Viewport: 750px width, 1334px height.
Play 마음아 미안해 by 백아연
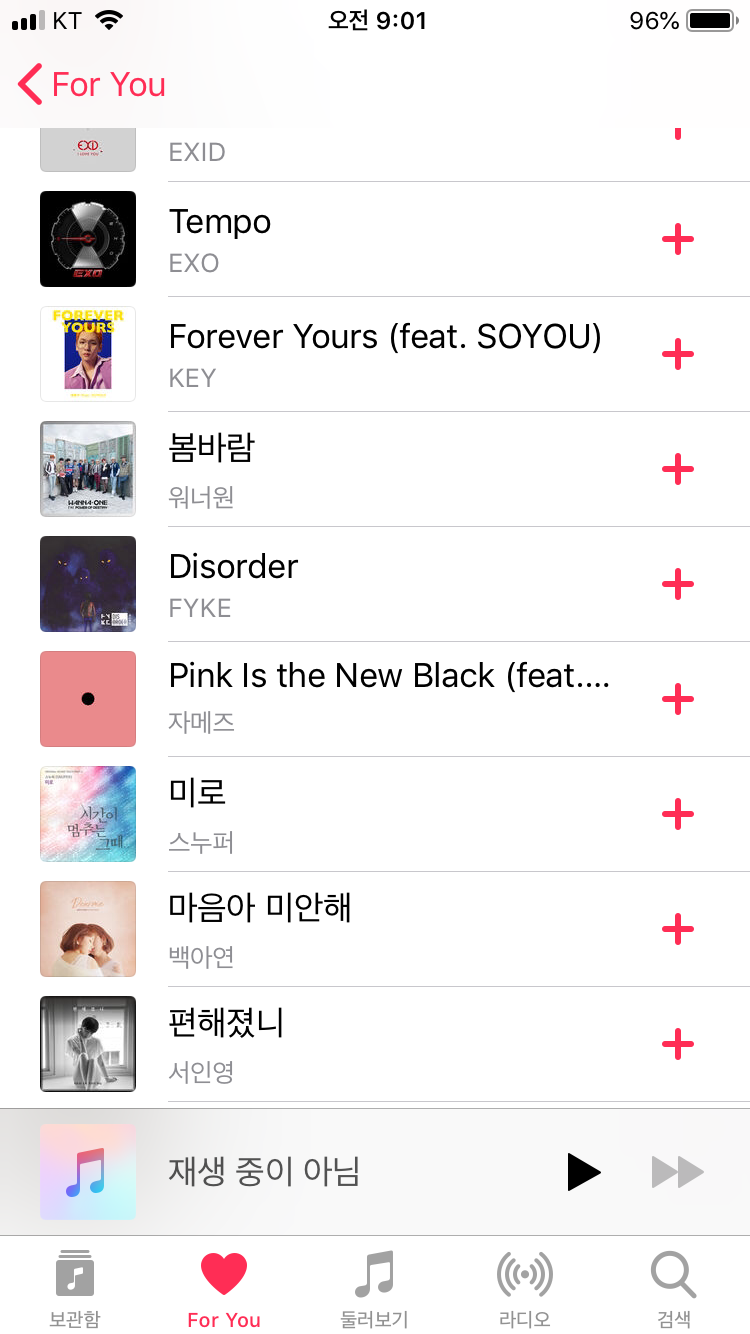[x=380, y=929]
